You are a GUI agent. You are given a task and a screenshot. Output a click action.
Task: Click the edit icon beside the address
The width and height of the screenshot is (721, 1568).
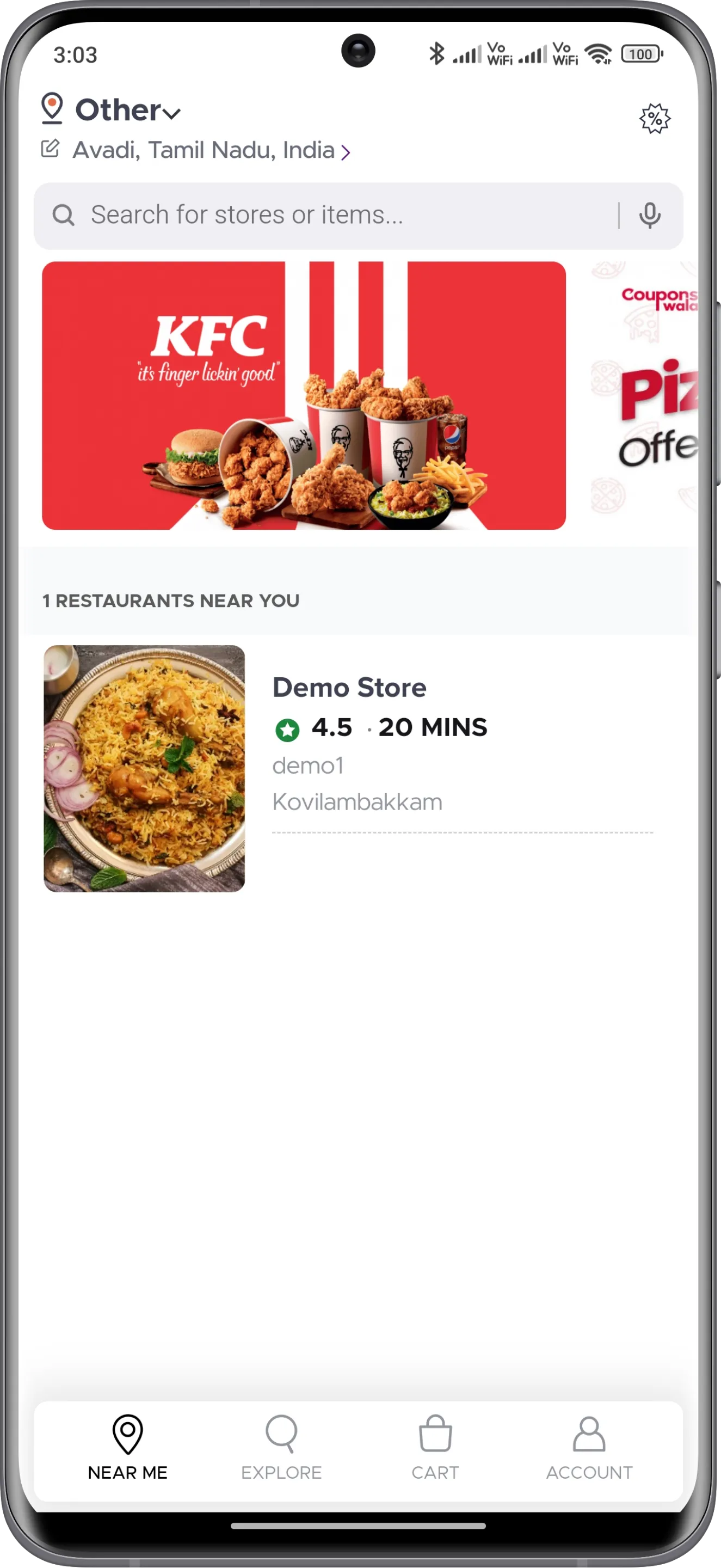click(52, 150)
